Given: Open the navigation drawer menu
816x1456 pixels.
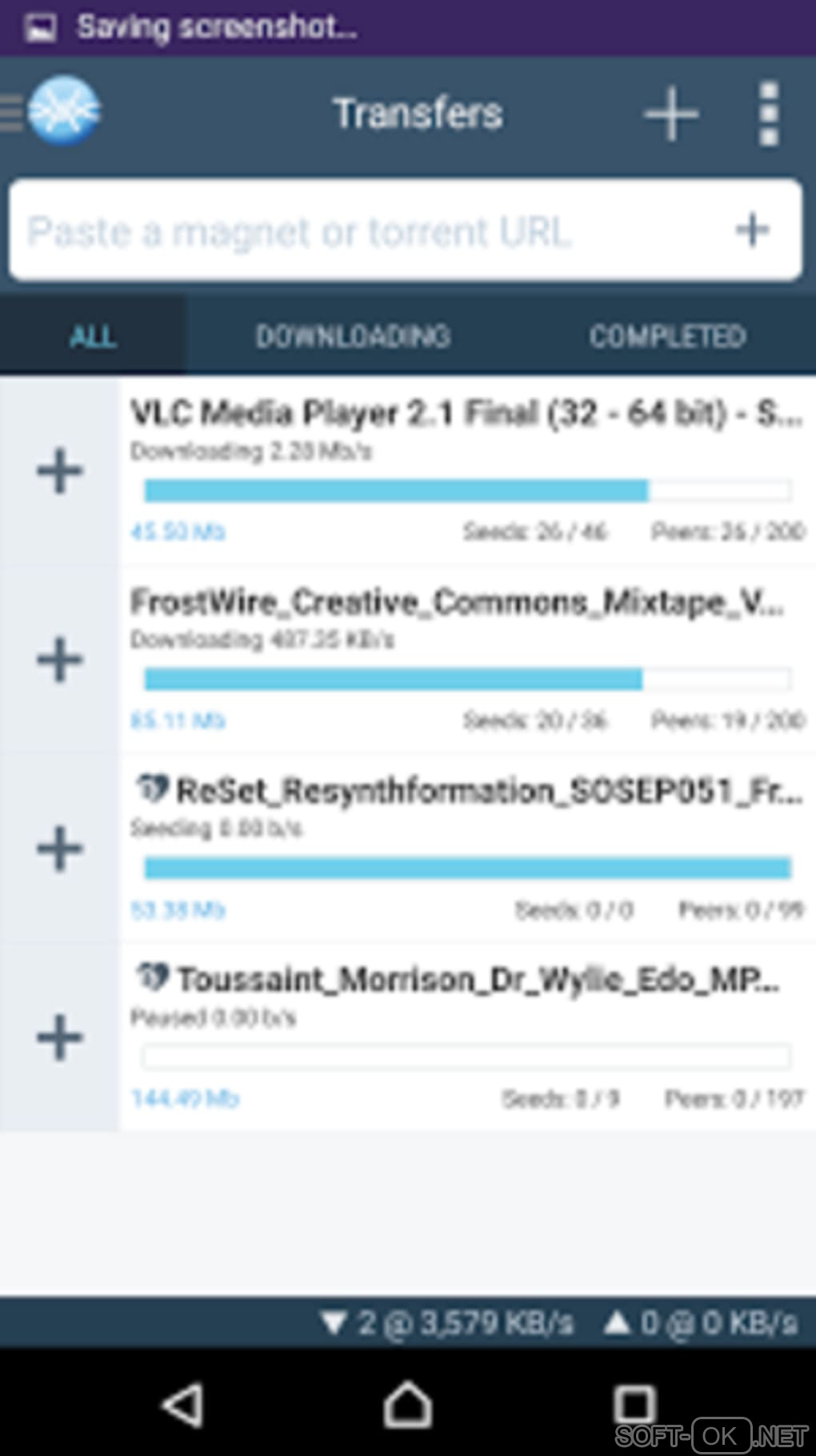Looking at the screenshot, I should 48,112.
